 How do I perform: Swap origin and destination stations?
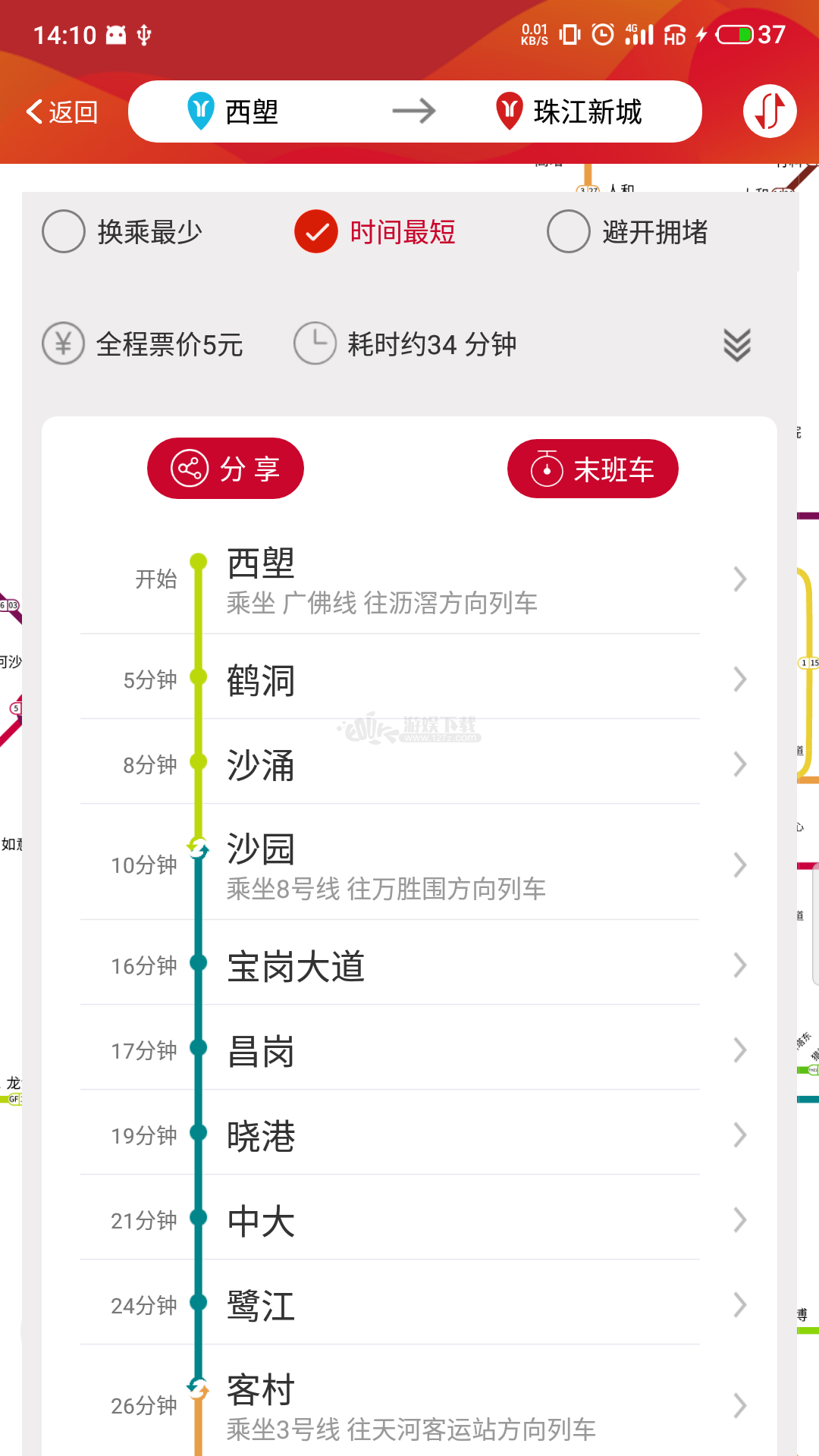coord(770,111)
